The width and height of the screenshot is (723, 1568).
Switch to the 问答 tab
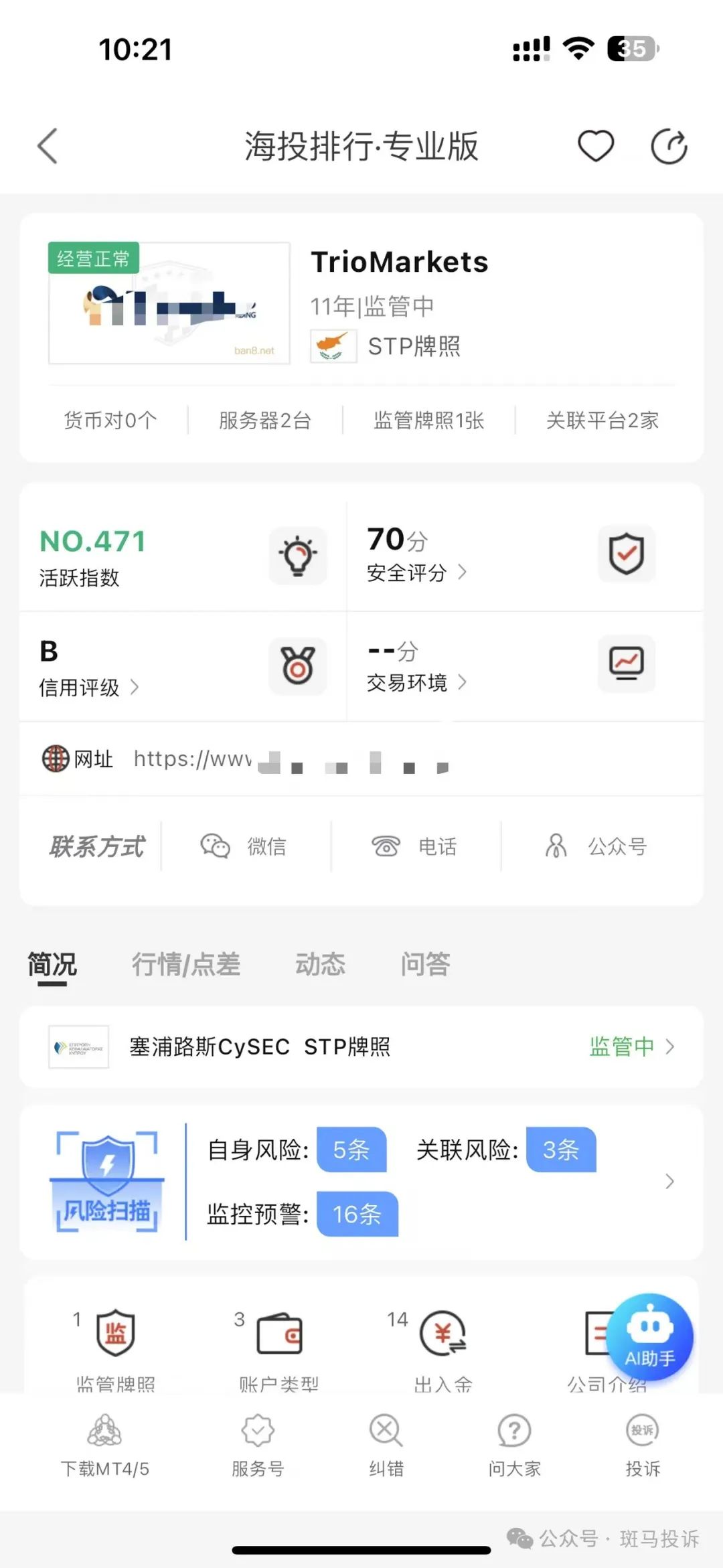coord(425,964)
